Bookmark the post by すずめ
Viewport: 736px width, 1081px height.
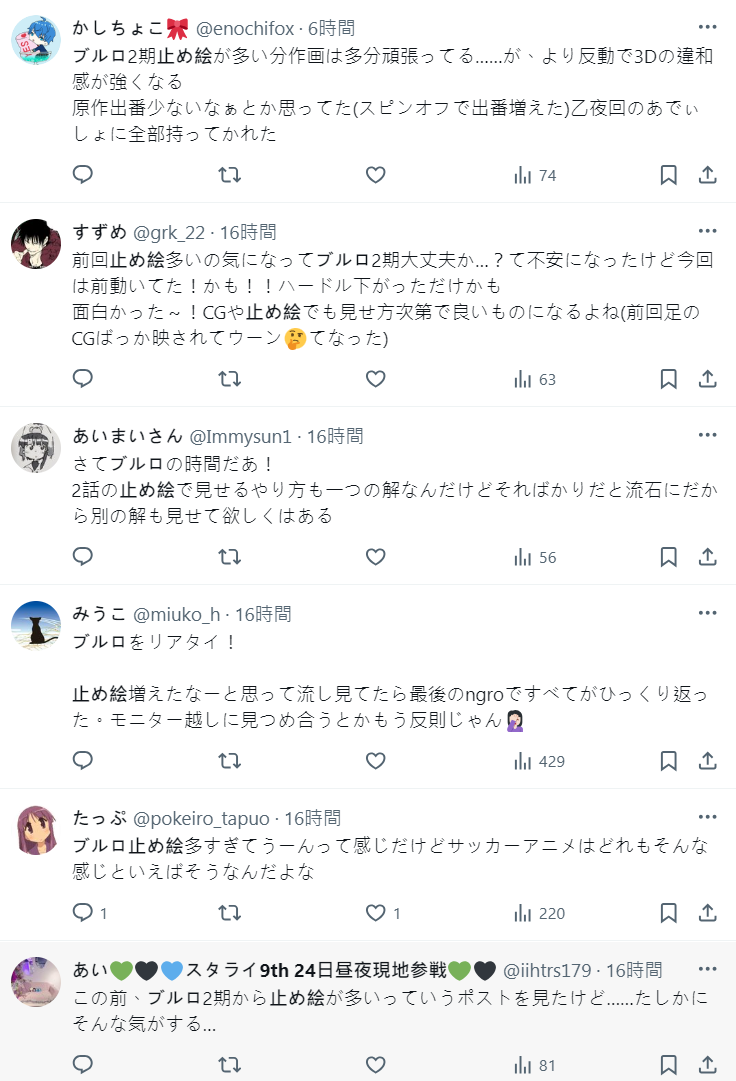pyautogui.click(x=668, y=379)
